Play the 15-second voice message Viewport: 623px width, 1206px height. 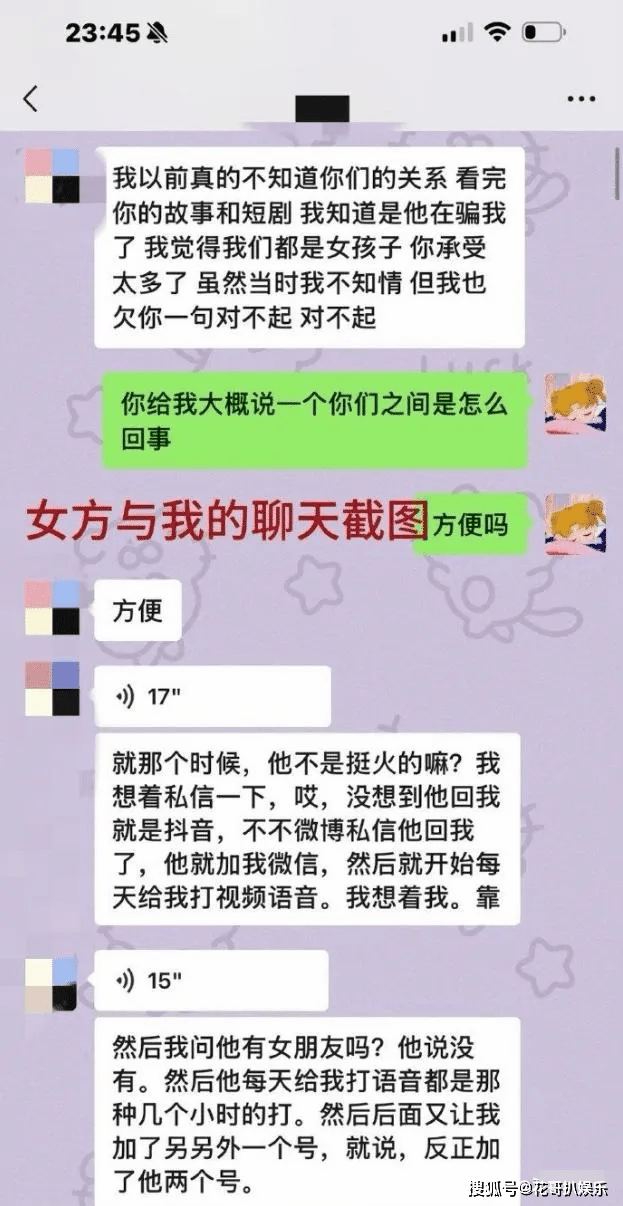tap(211, 980)
